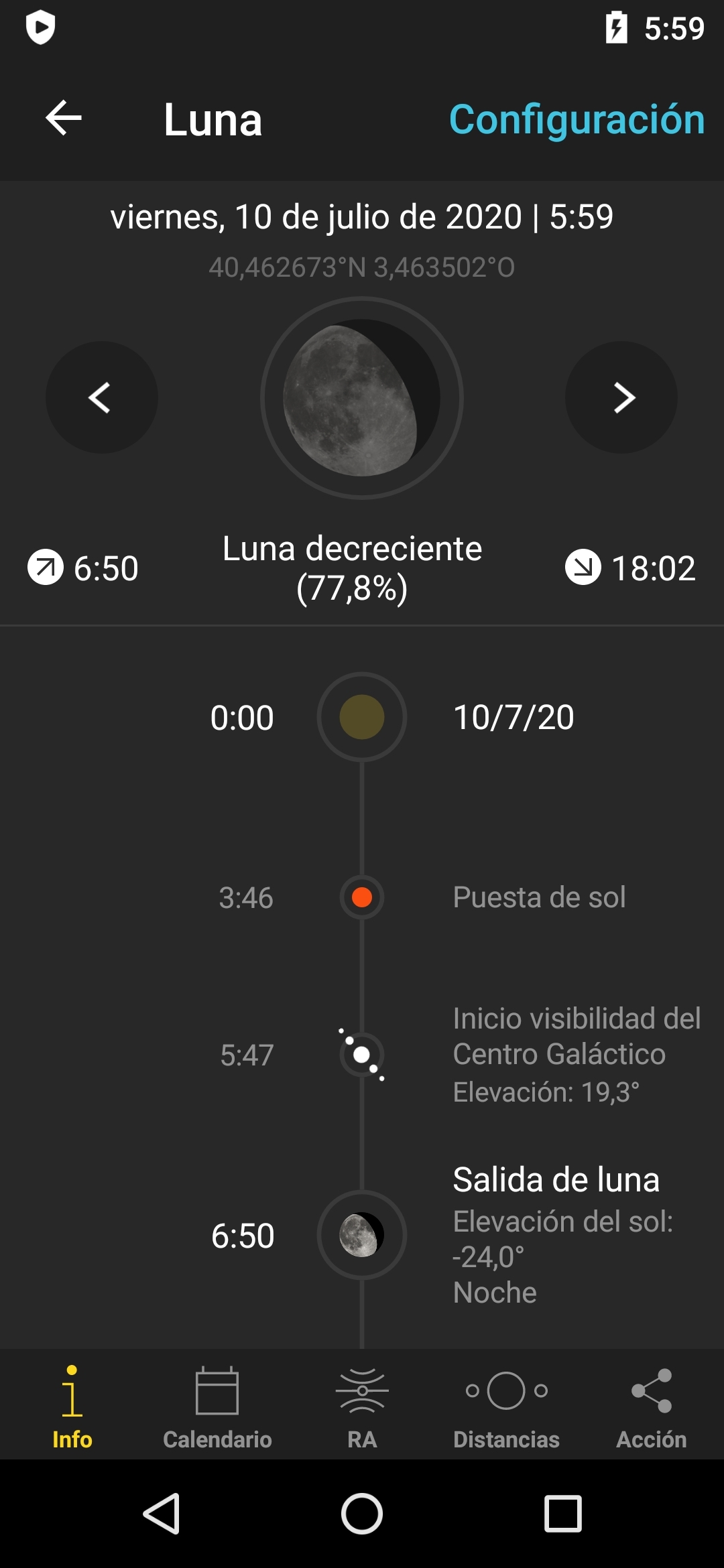Screen dimensions: 724x1568
Task: Open the Distancias planets icon
Action: coord(507,1390)
